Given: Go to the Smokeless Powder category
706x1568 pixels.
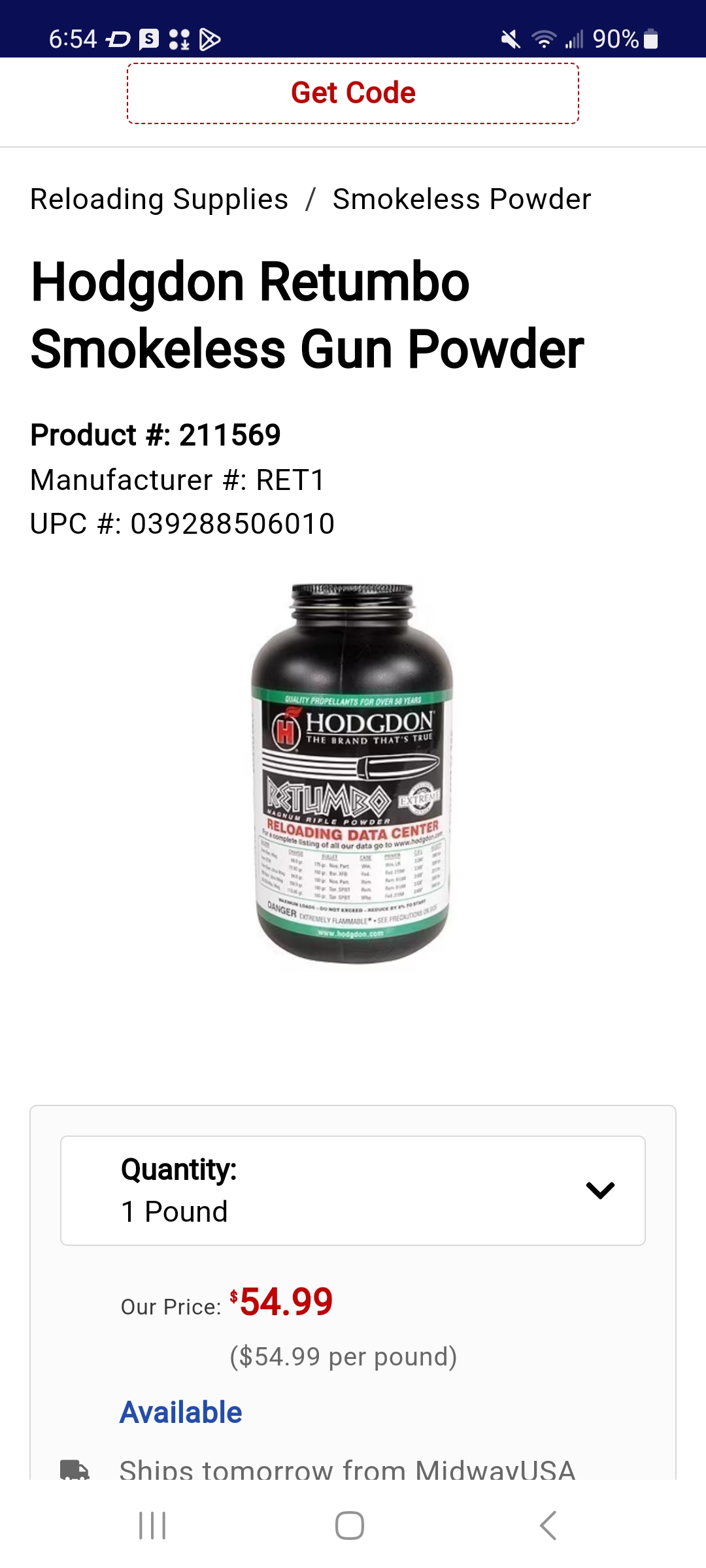Looking at the screenshot, I should click(462, 199).
